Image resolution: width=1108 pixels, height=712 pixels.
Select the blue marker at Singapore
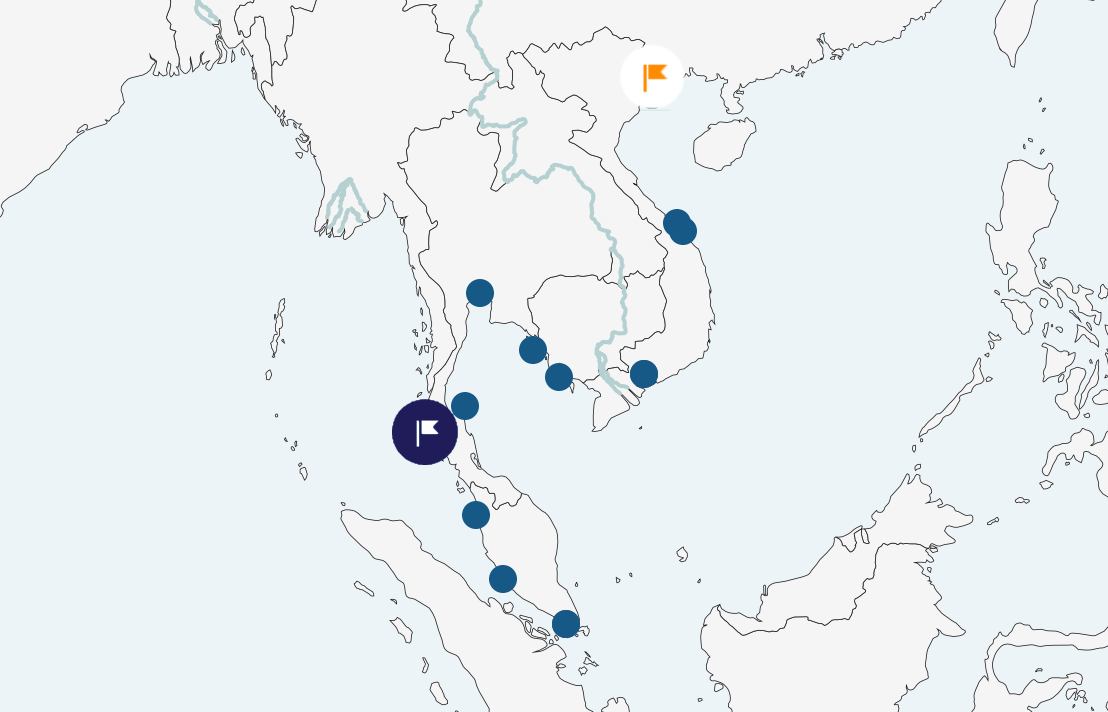(566, 624)
